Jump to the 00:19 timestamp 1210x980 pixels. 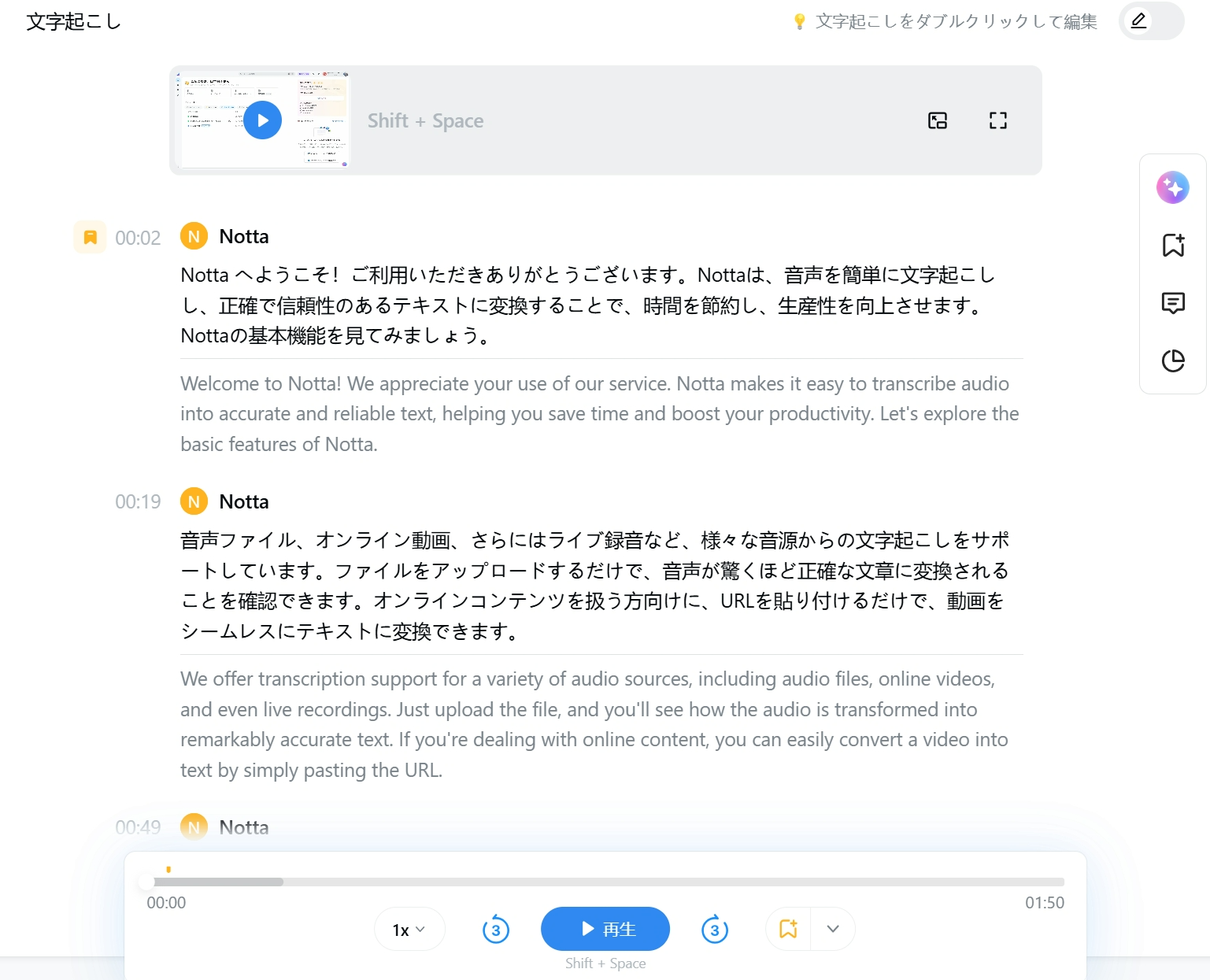pos(138,502)
